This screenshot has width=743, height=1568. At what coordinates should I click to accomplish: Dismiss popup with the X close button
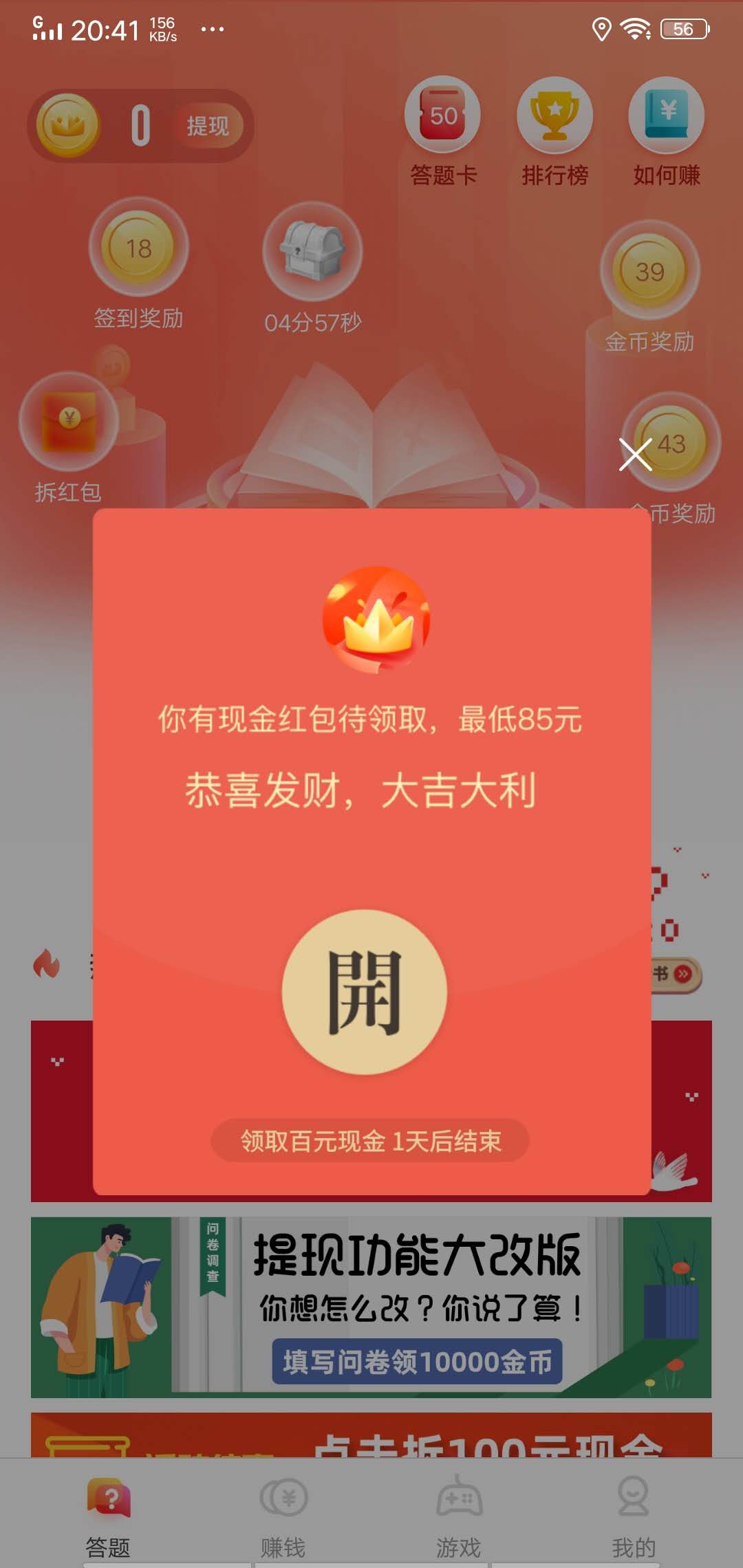638,455
